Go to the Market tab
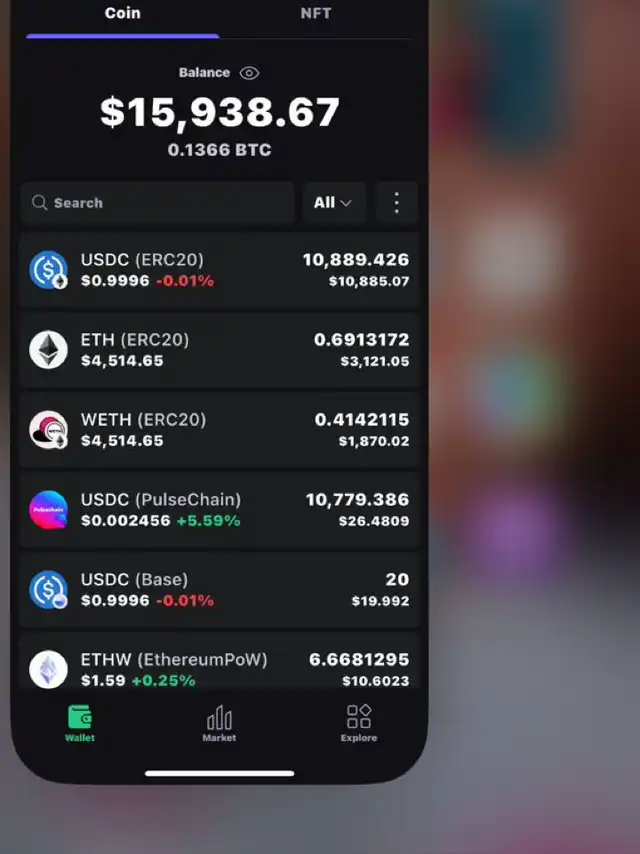The height and width of the screenshot is (854, 640). [219, 723]
